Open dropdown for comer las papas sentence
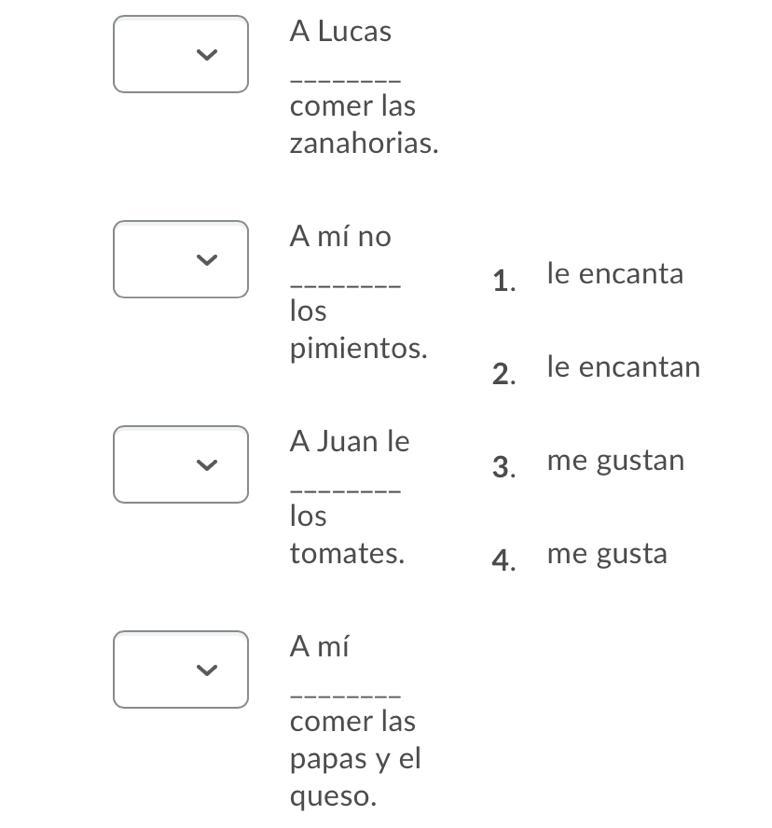The width and height of the screenshot is (772, 828). coord(181,670)
